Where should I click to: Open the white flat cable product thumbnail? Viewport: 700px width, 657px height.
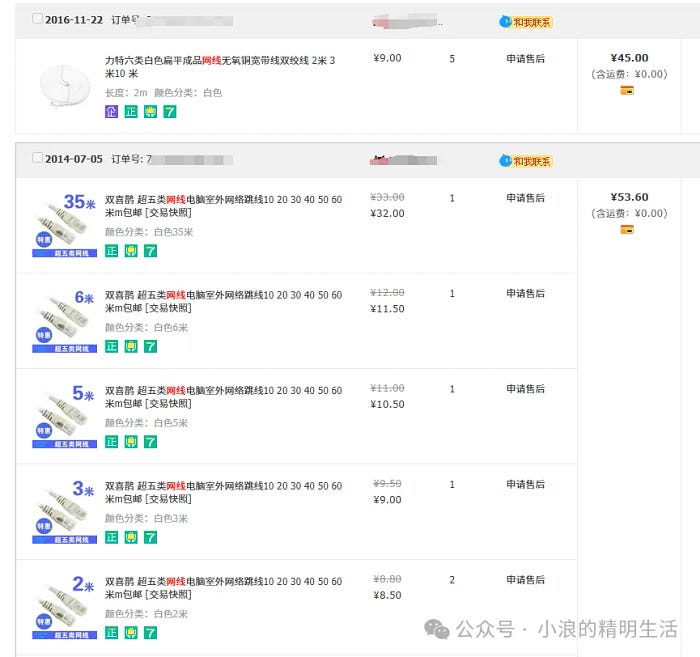pos(65,86)
